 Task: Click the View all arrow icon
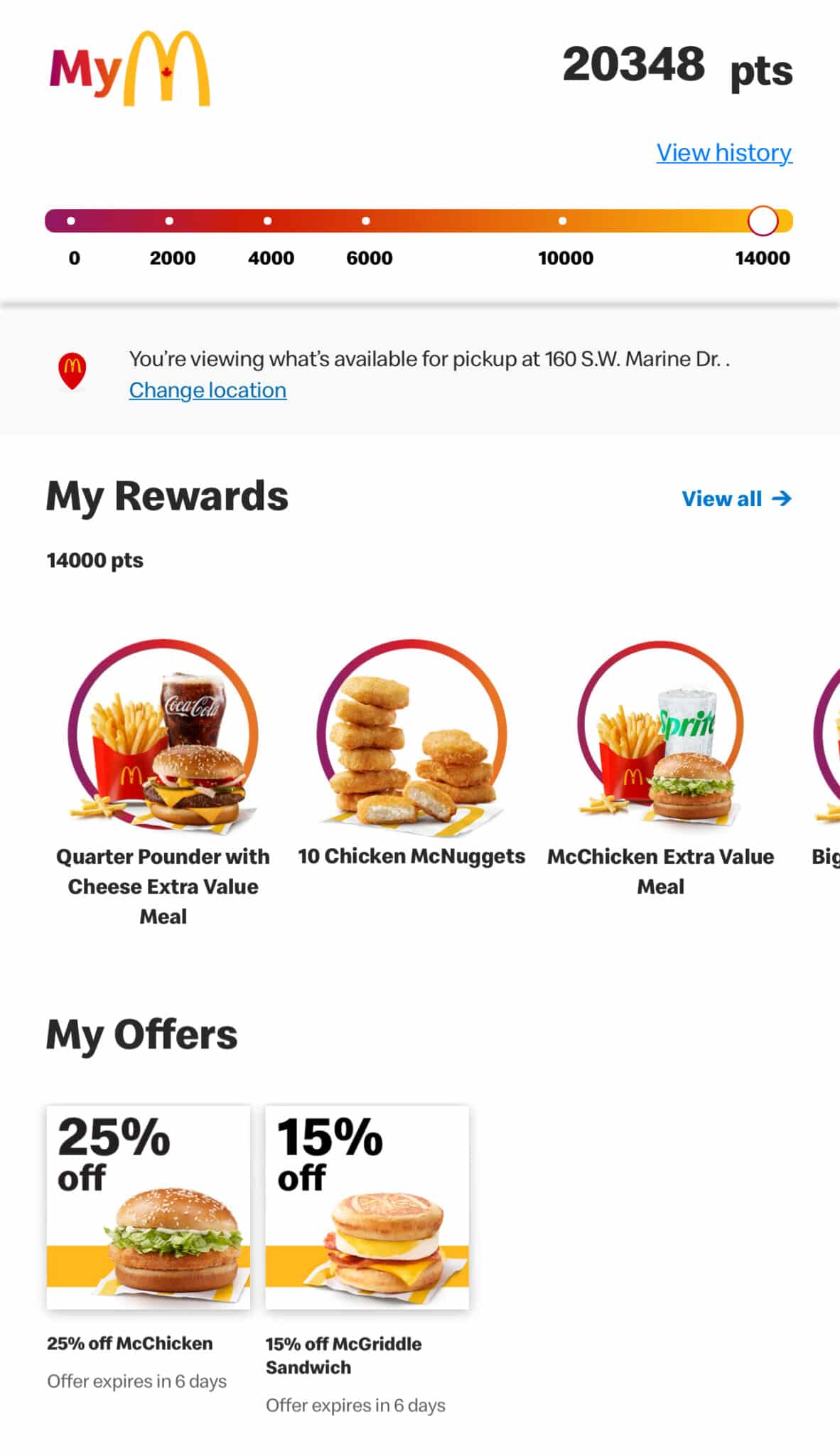tap(780, 499)
